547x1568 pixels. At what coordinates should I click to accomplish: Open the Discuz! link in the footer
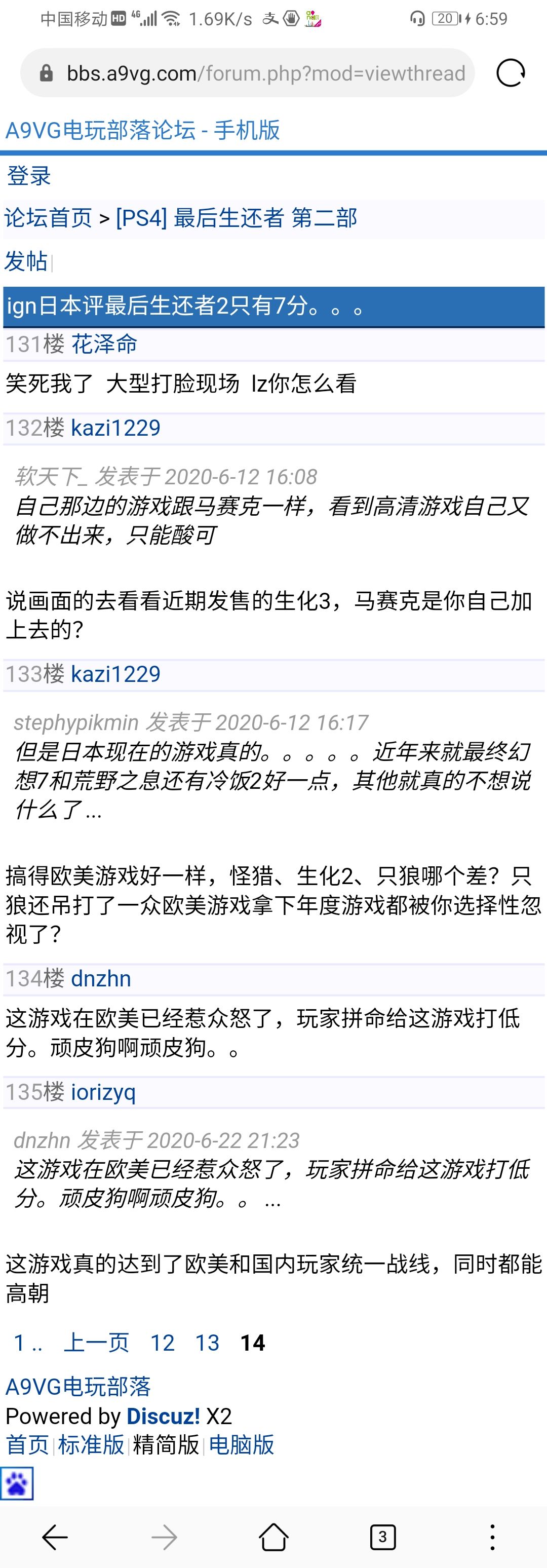click(163, 1416)
